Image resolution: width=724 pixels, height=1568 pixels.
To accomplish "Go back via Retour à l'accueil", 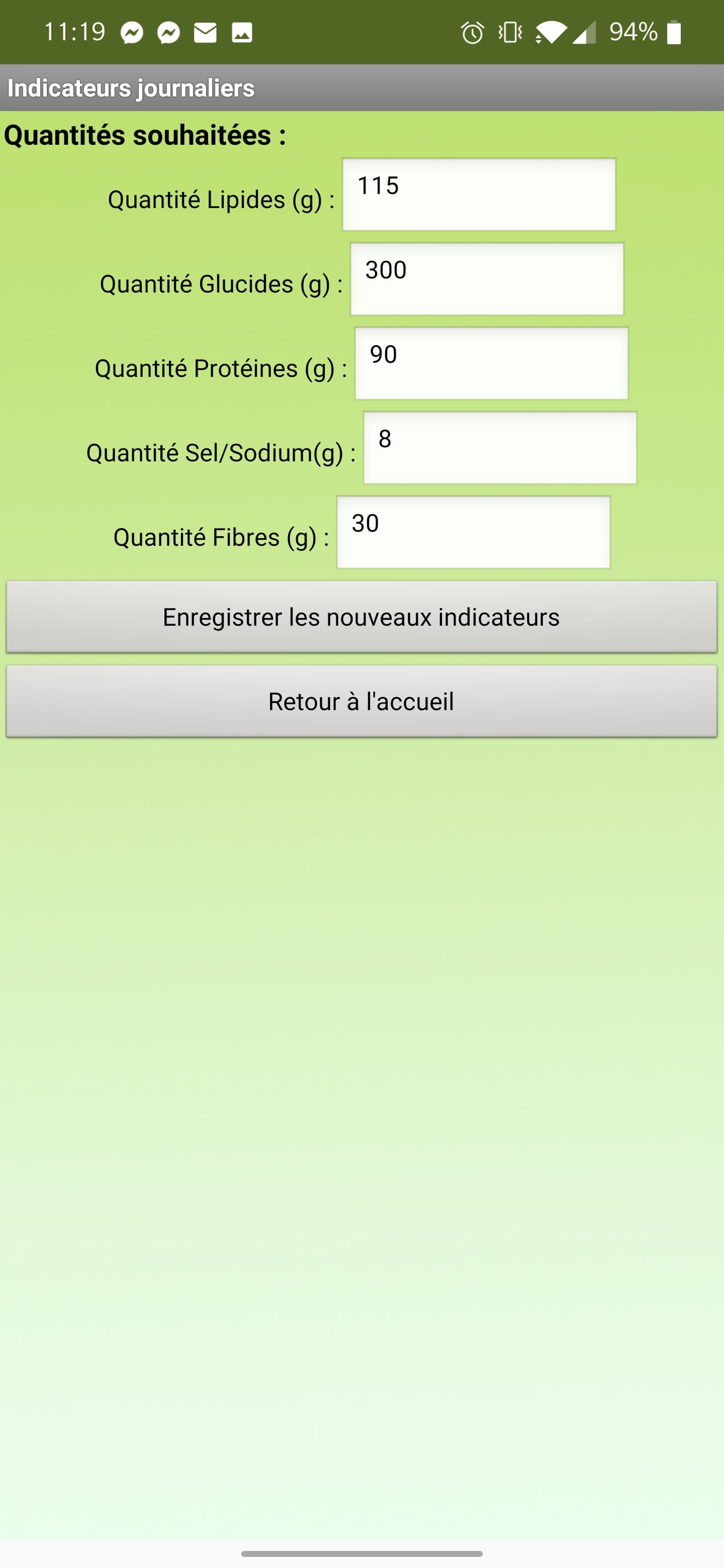I will pyautogui.click(x=361, y=701).
